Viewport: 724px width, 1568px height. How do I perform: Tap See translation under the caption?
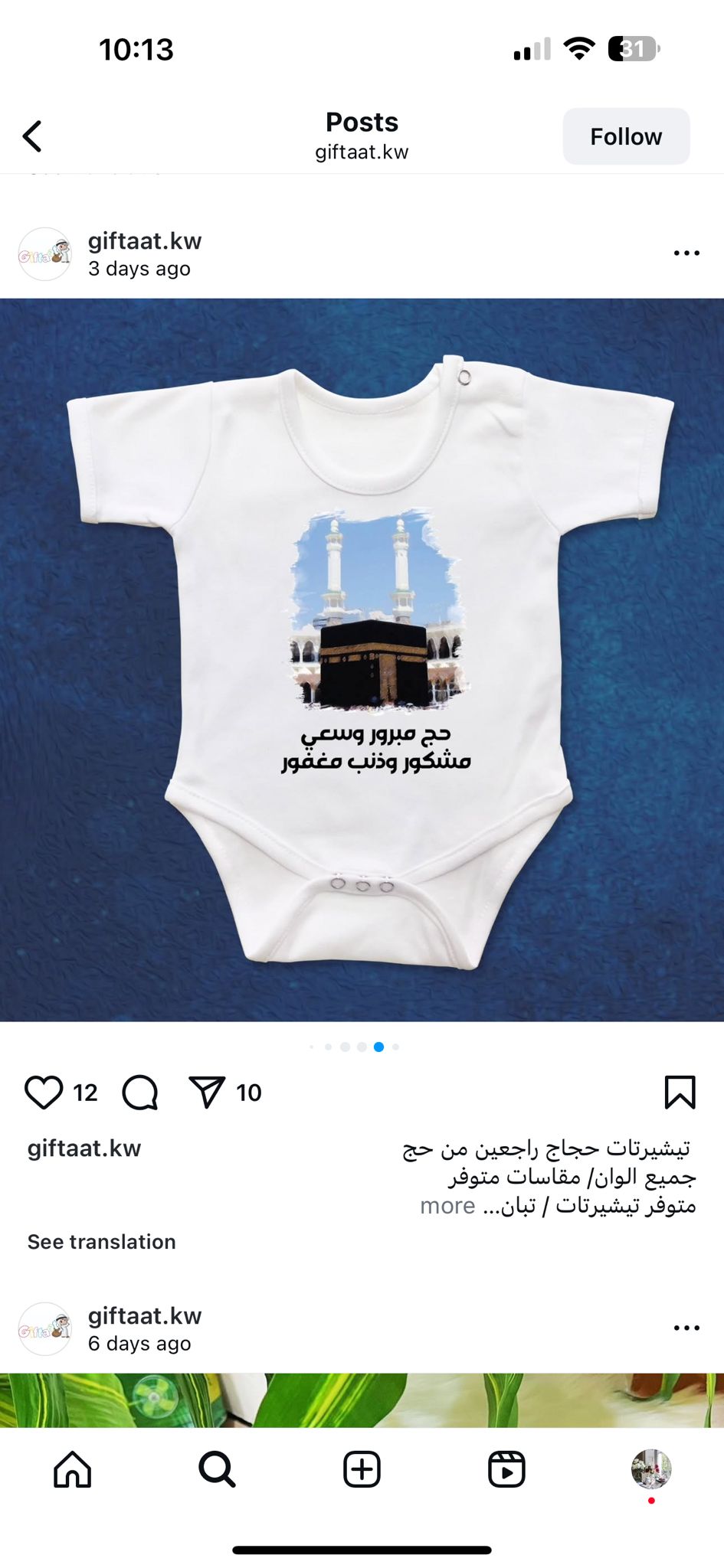(x=102, y=1242)
